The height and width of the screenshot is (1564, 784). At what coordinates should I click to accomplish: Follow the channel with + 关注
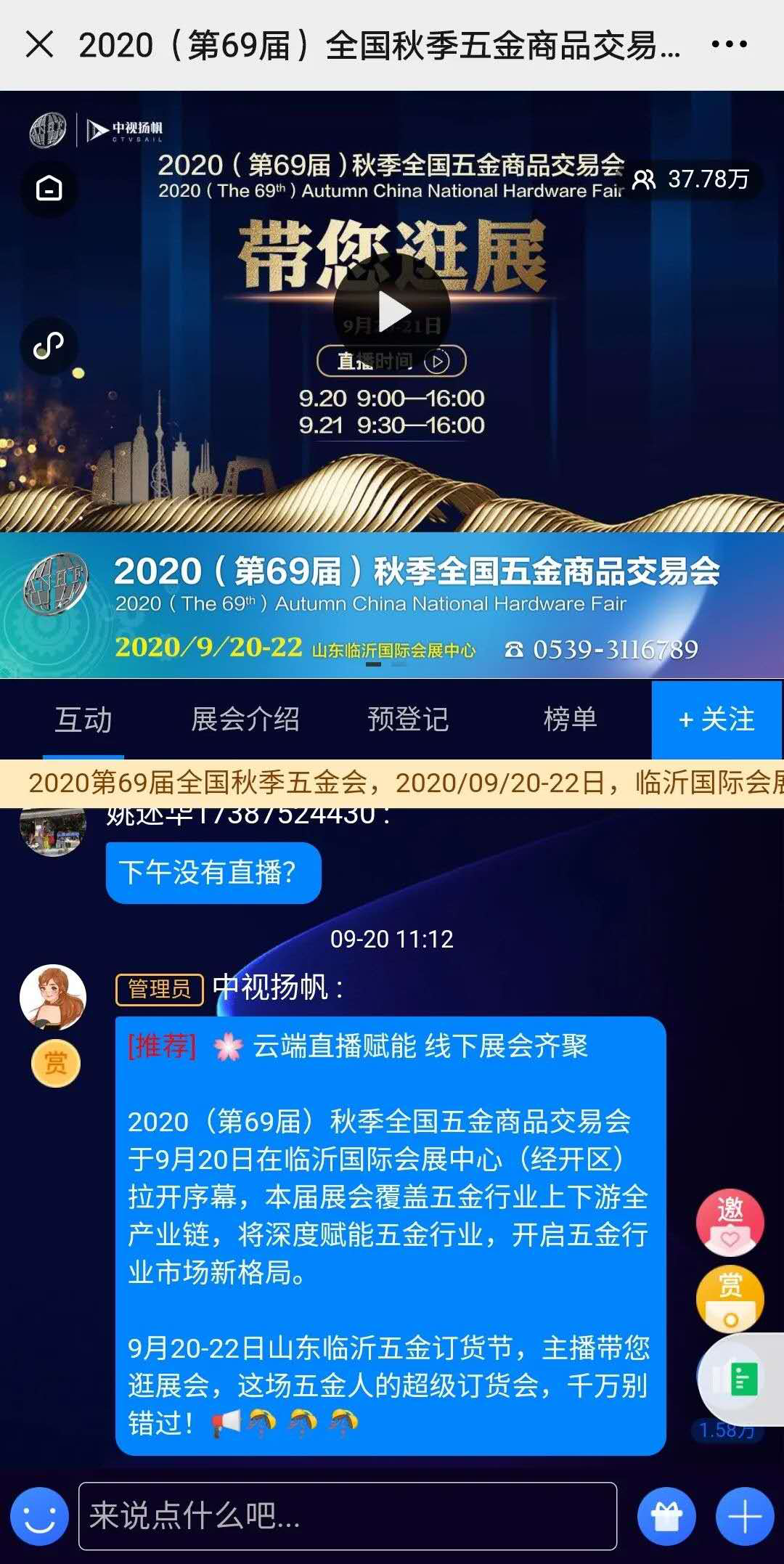pos(717,720)
